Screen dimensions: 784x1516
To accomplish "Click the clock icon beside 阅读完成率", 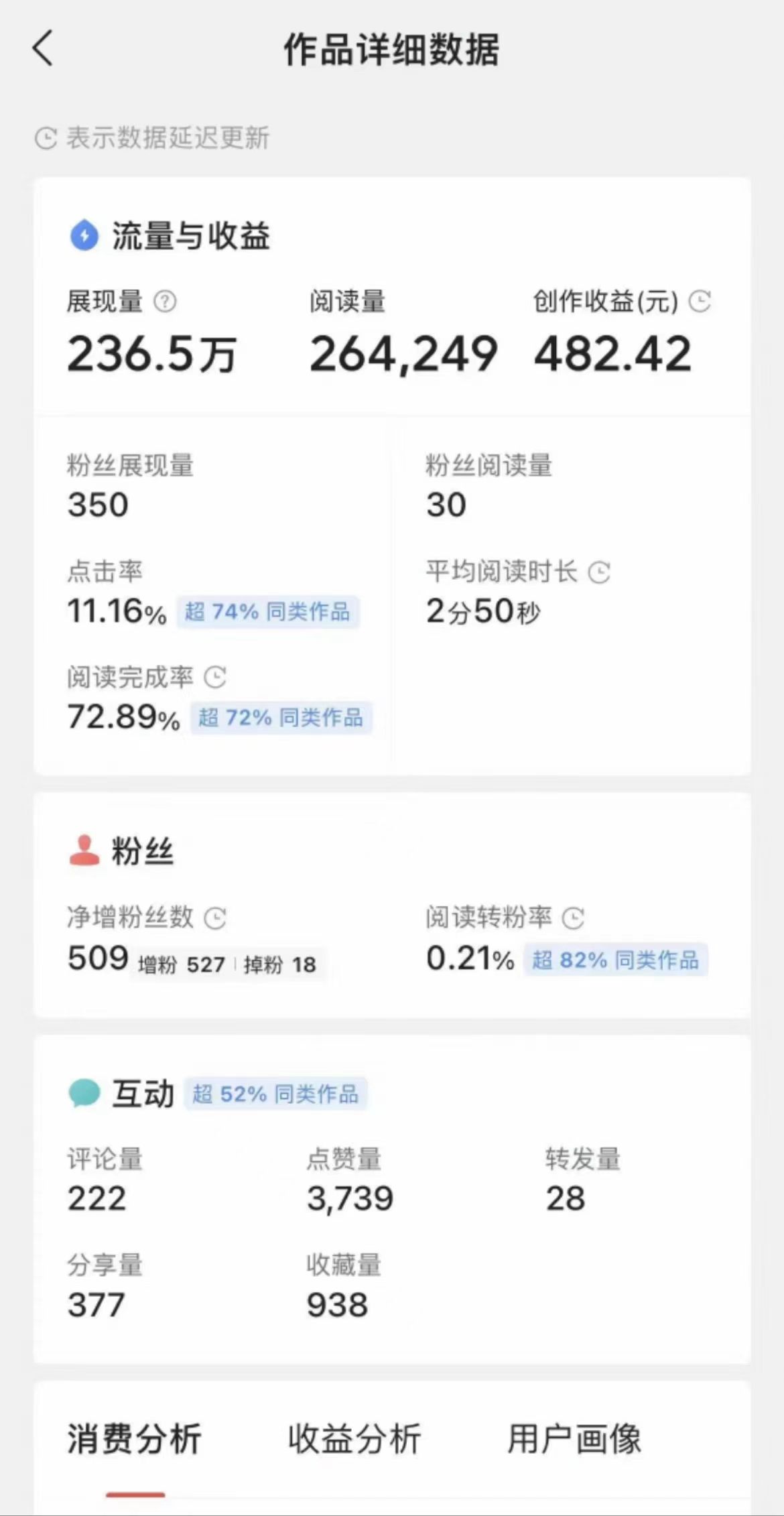I will pyautogui.click(x=213, y=678).
